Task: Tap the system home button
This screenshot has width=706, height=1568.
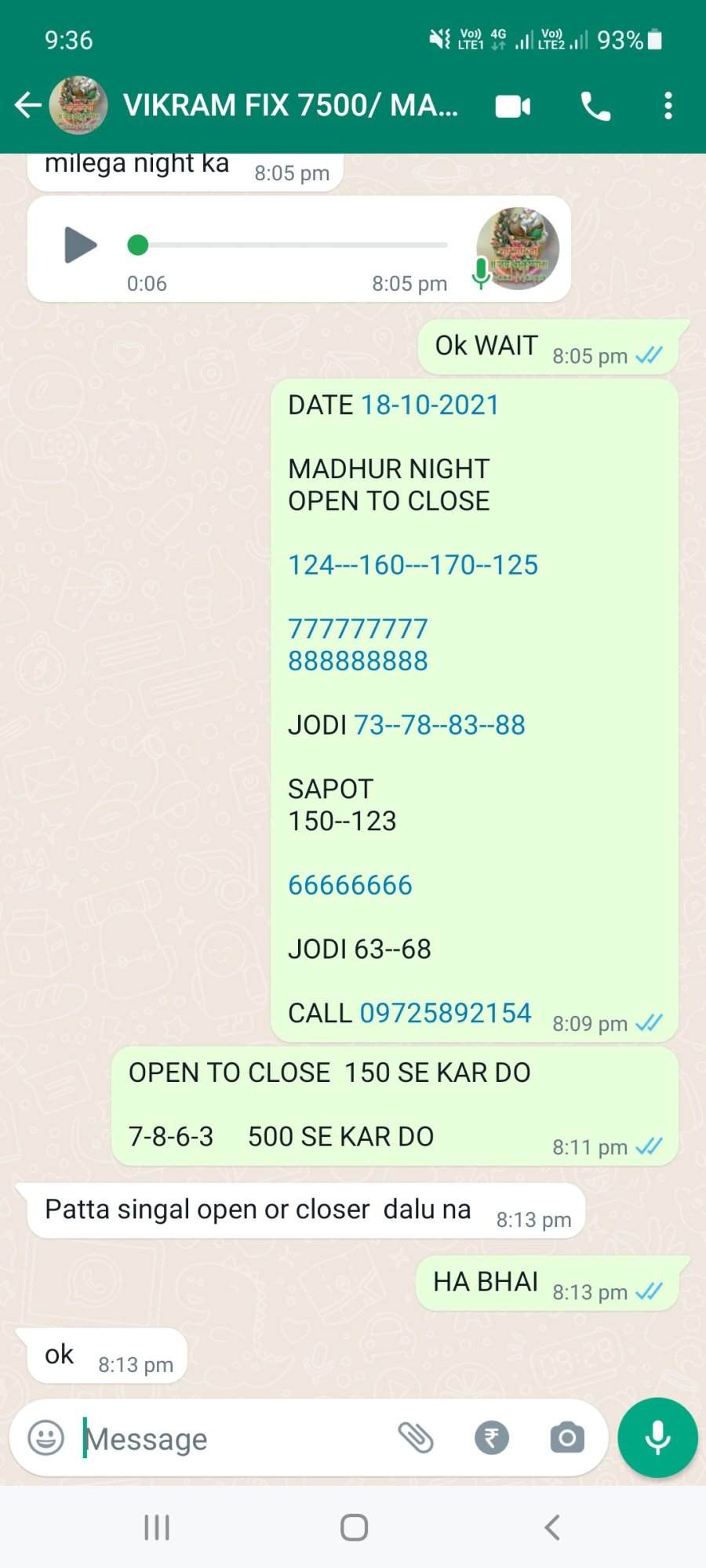Action: pos(354,1527)
